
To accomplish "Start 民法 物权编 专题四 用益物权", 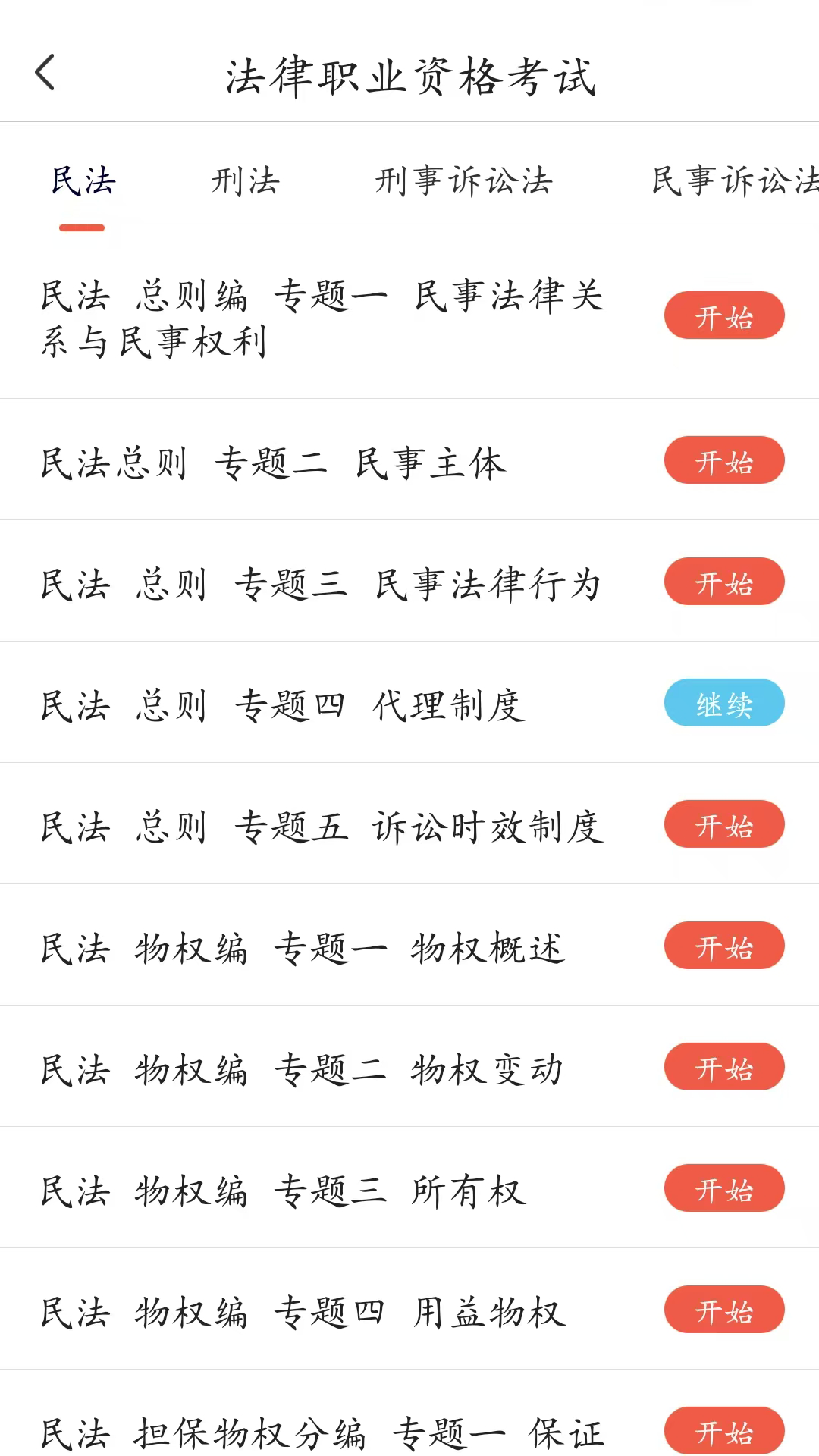I will click(724, 1310).
